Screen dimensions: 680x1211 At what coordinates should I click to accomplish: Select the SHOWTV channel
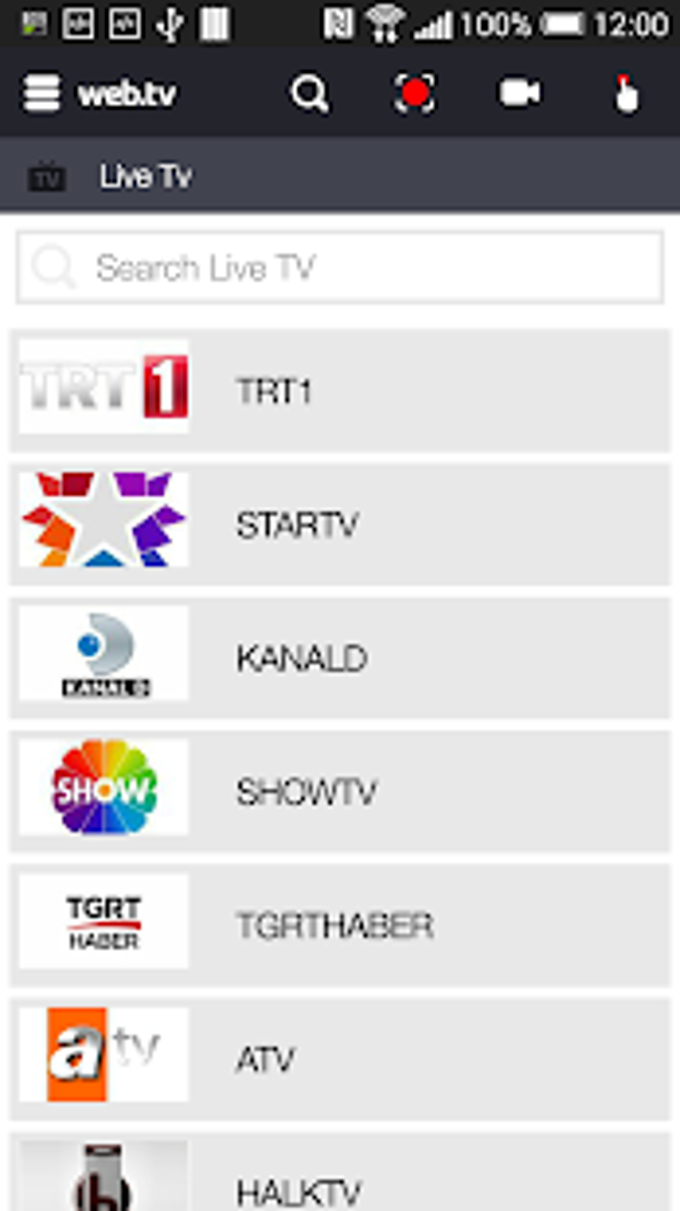point(340,792)
